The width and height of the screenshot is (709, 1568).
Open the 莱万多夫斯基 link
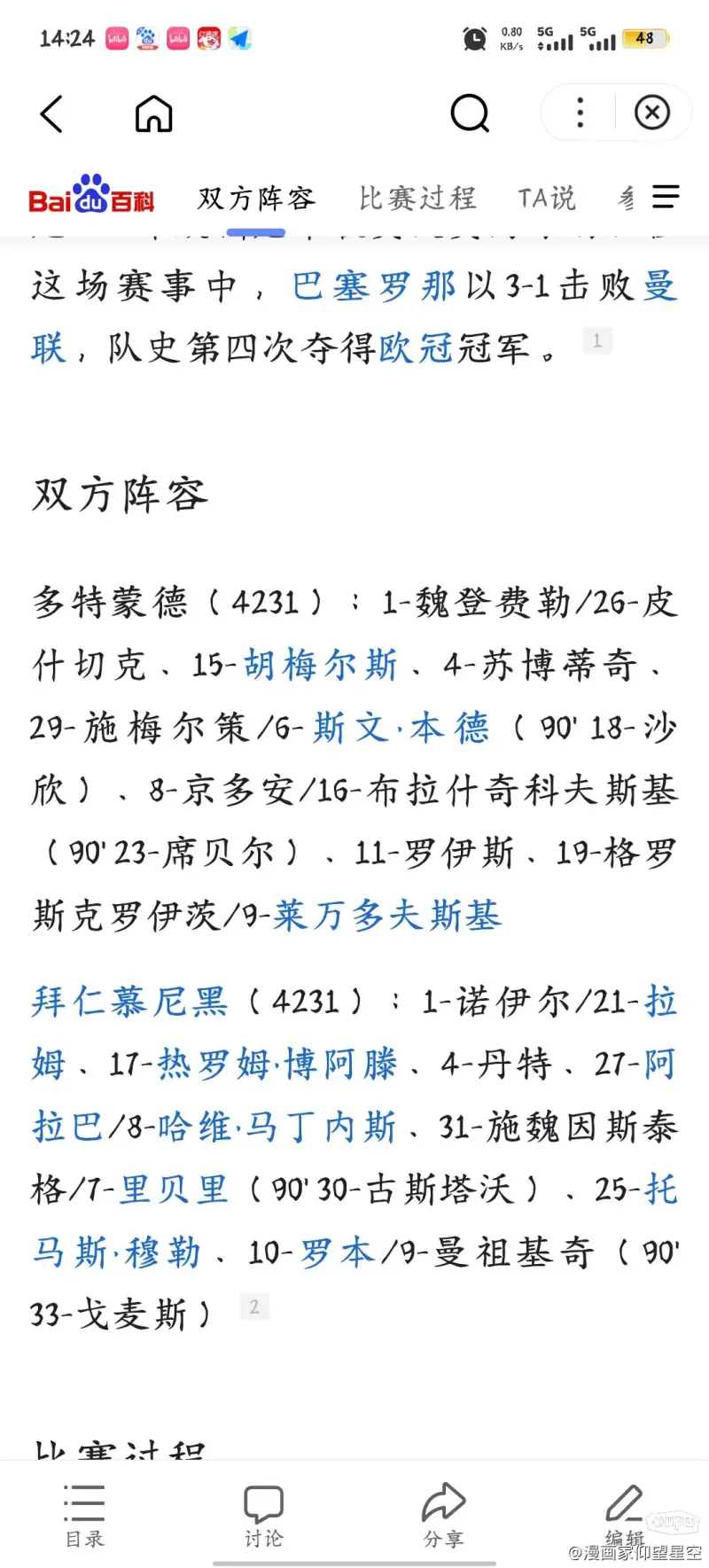point(387,916)
